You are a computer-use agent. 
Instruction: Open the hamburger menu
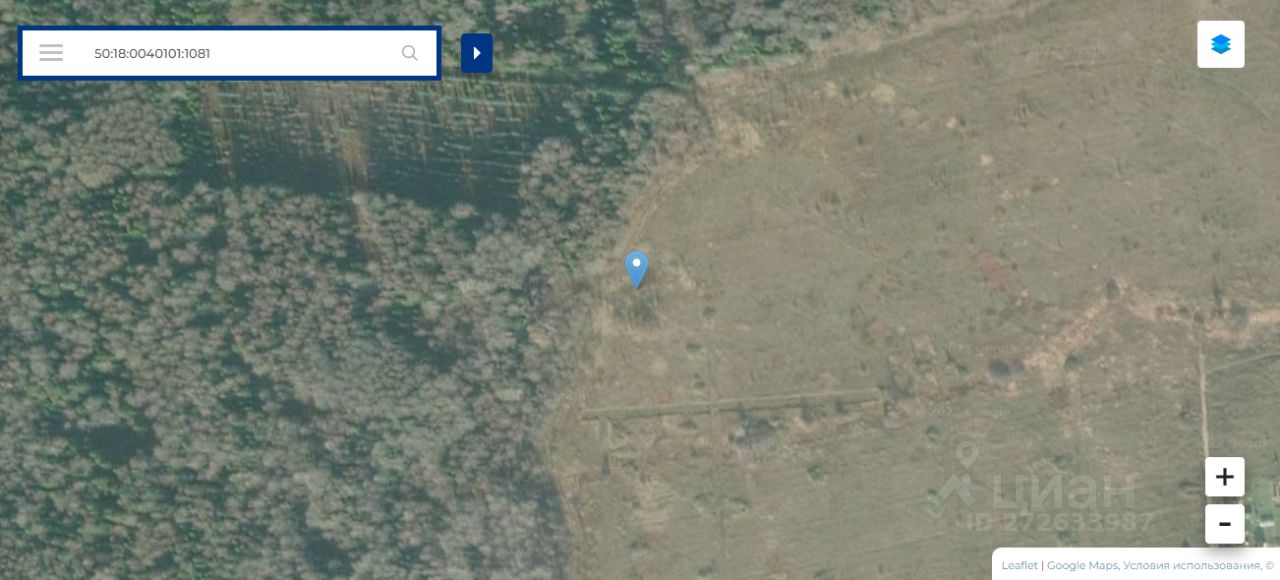pos(51,53)
